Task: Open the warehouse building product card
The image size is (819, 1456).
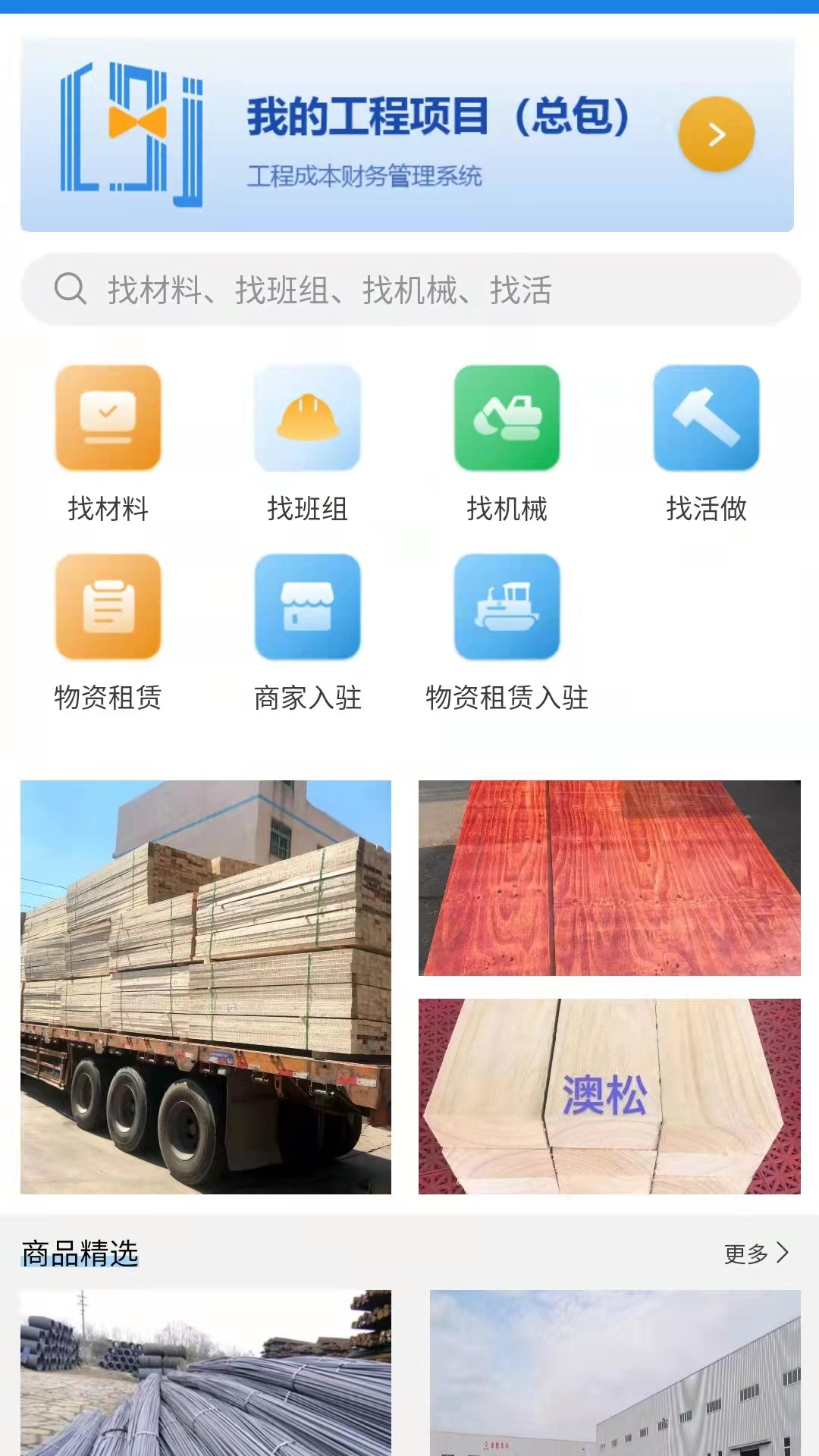Action: (615, 1373)
